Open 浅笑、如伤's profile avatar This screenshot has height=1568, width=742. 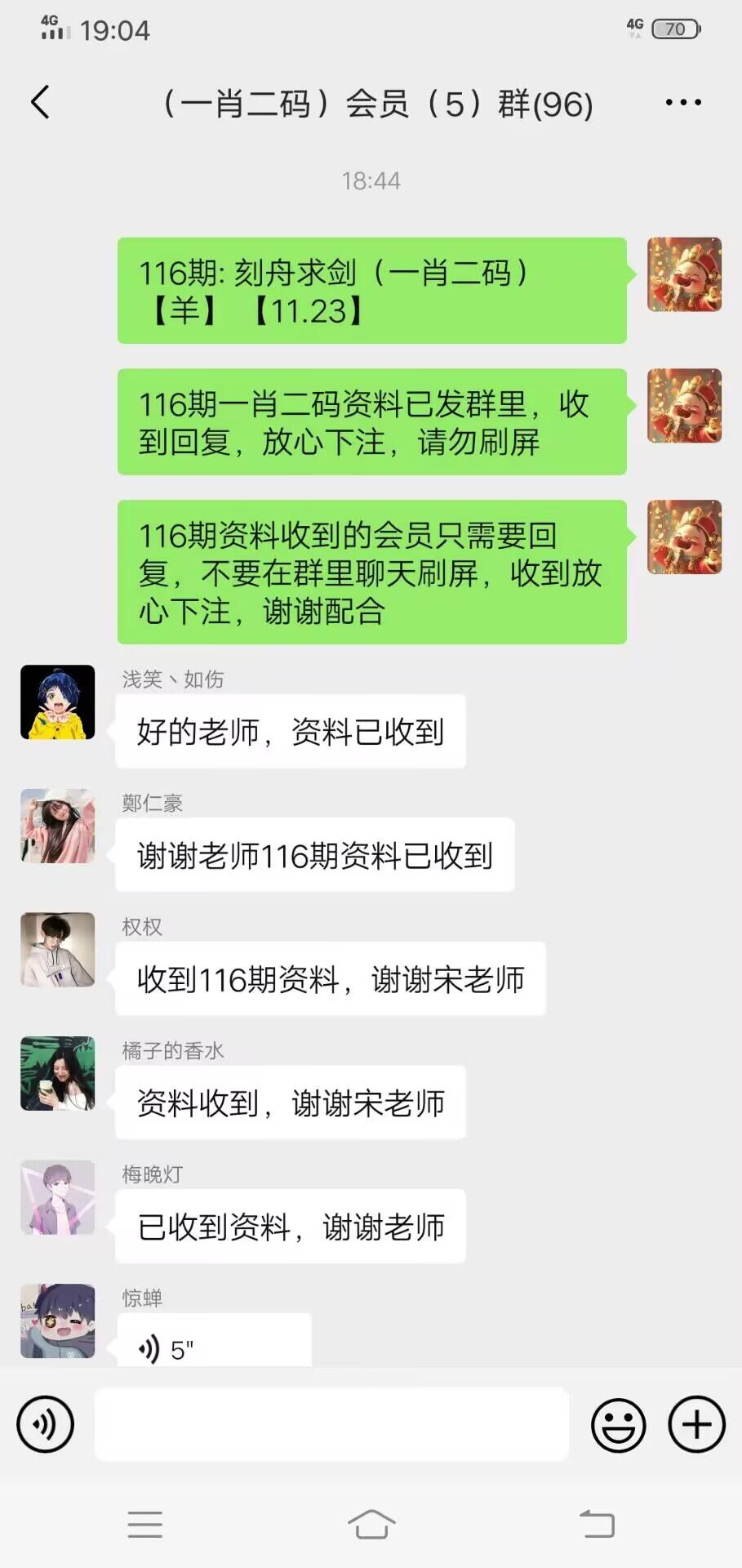[x=58, y=702]
